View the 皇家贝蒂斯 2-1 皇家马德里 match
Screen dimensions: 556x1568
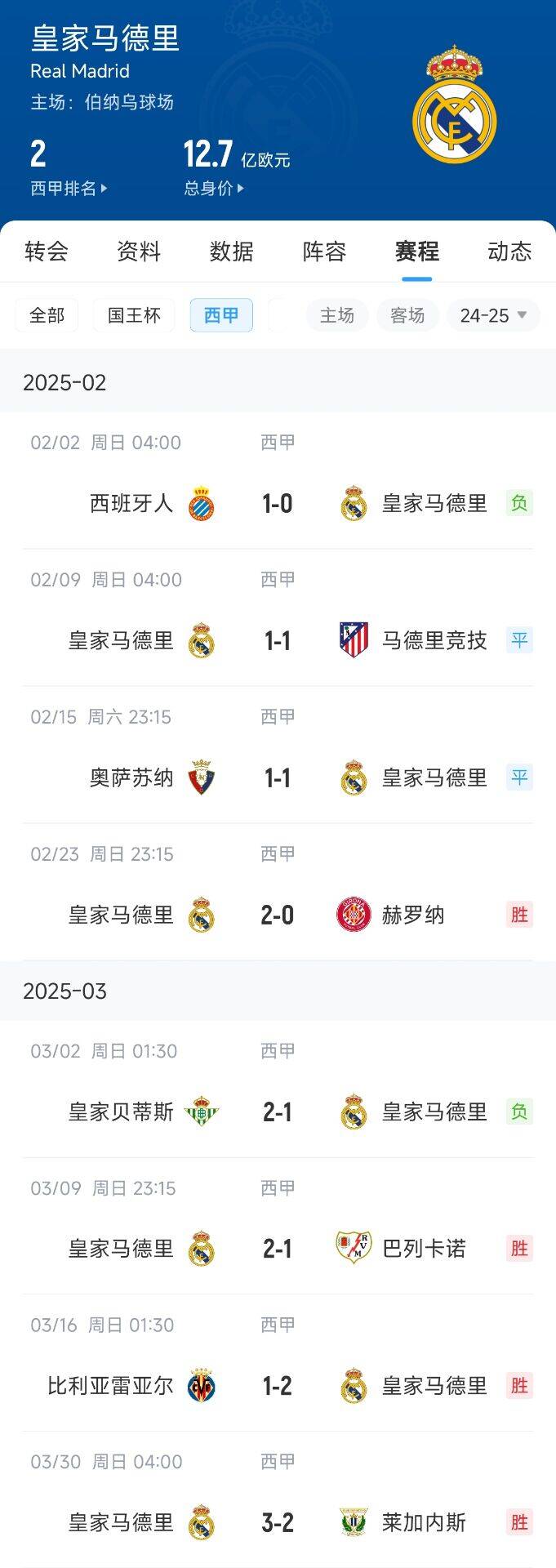278,1111
